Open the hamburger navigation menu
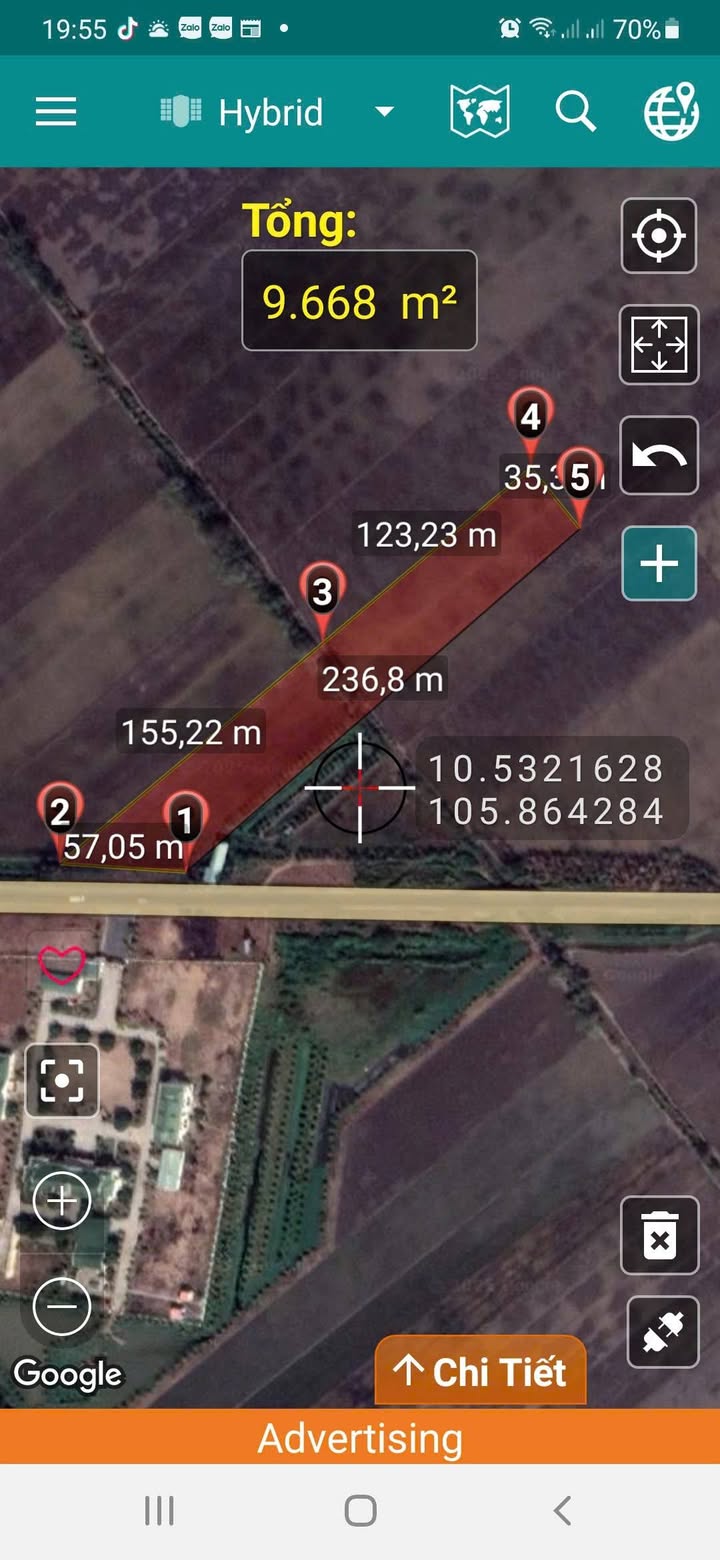The height and width of the screenshot is (1560, 720). pyautogui.click(x=56, y=111)
